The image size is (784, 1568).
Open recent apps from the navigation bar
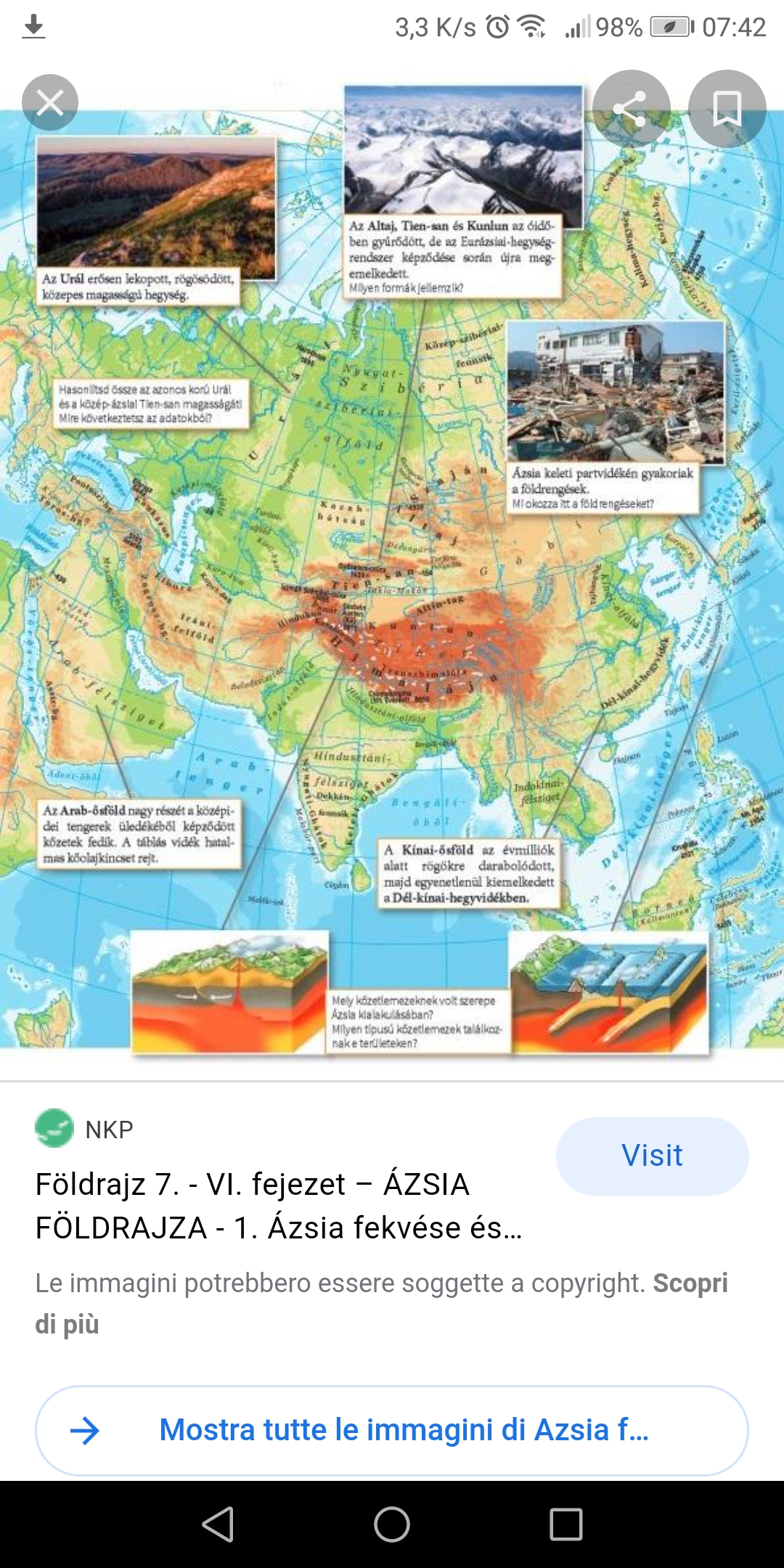coord(566,1524)
